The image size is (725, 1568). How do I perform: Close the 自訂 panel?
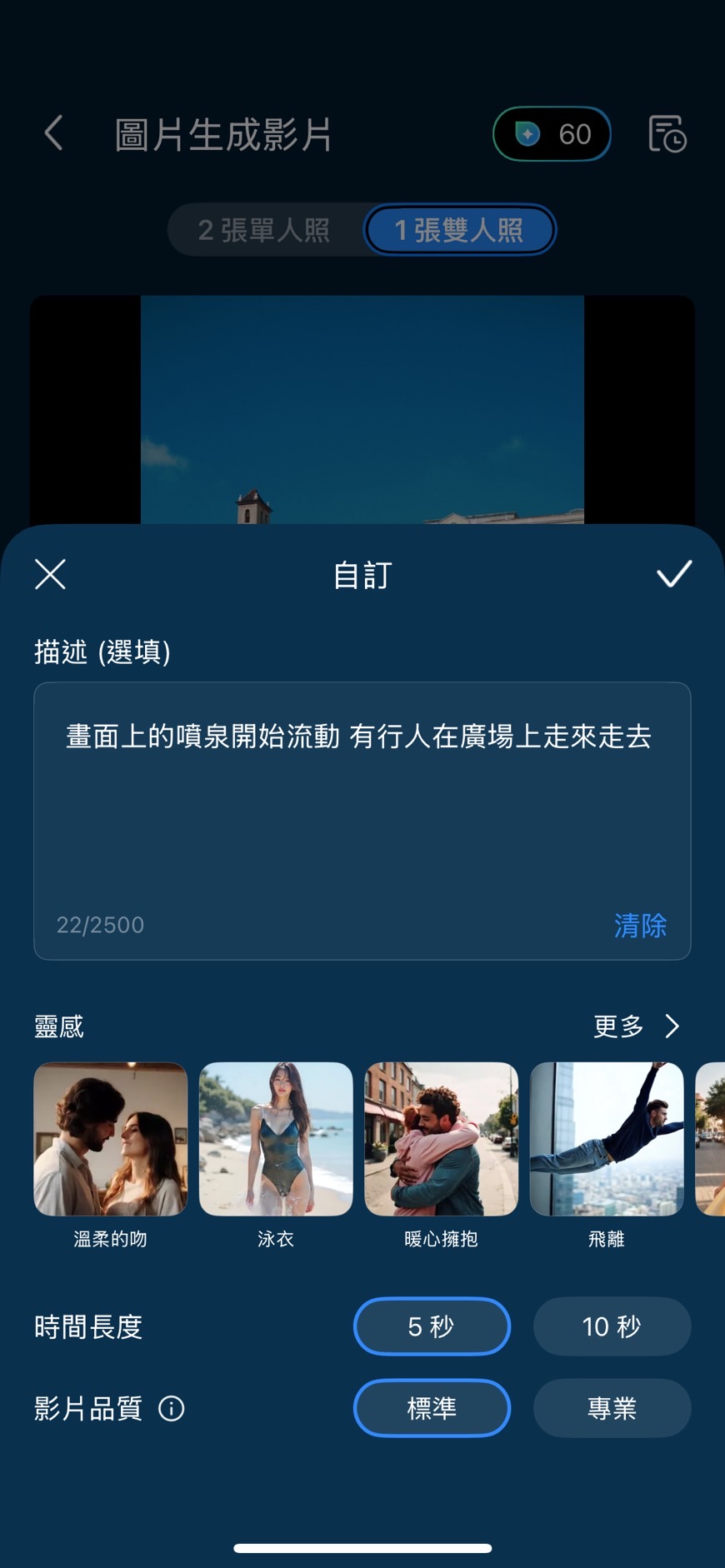pyautogui.click(x=50, y=574)
